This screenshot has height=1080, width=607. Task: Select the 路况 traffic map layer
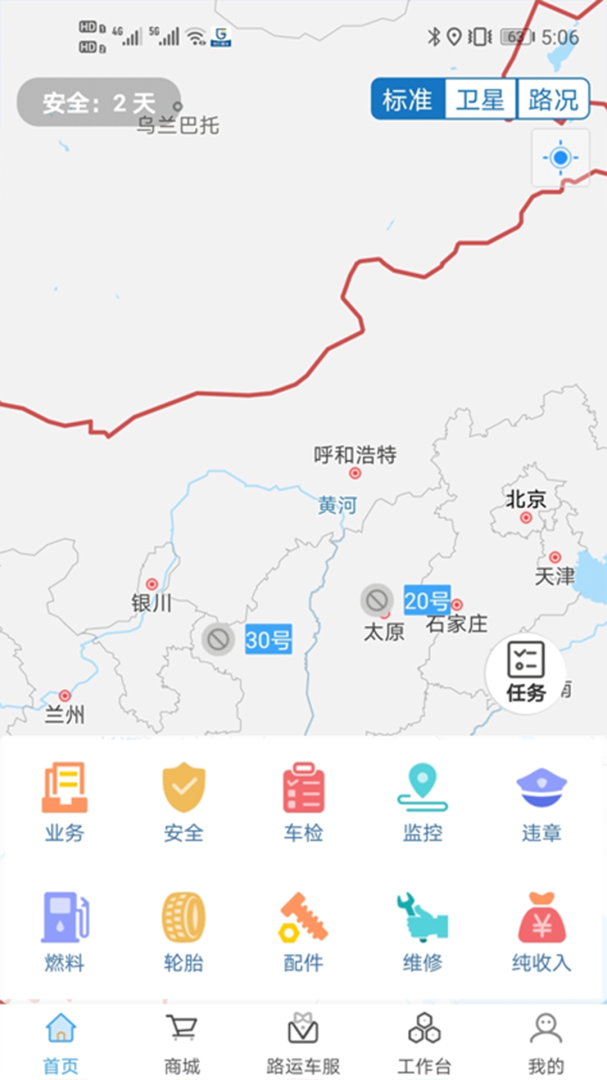tap(553, 100)
